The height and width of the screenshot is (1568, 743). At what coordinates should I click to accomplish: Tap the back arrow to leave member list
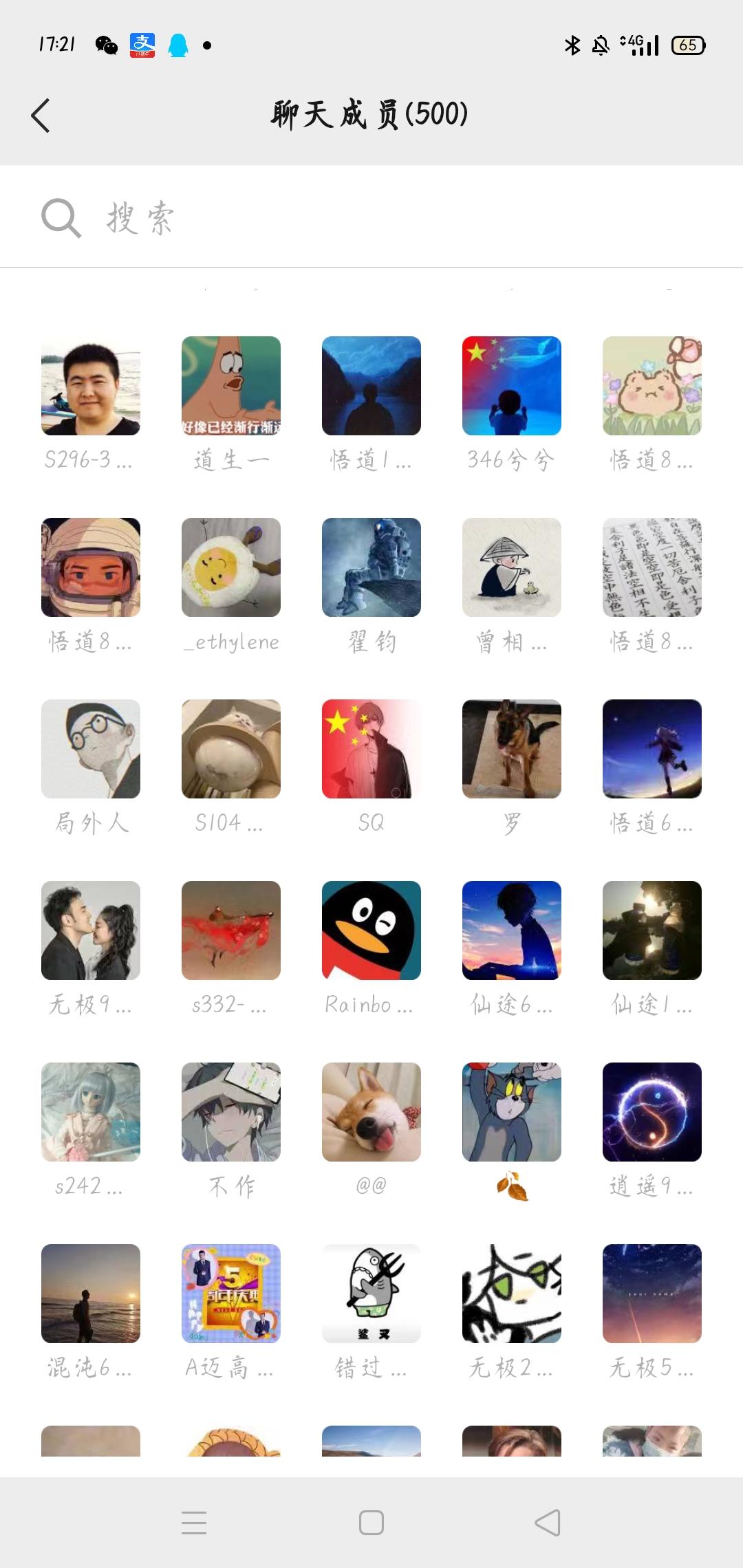41,116
